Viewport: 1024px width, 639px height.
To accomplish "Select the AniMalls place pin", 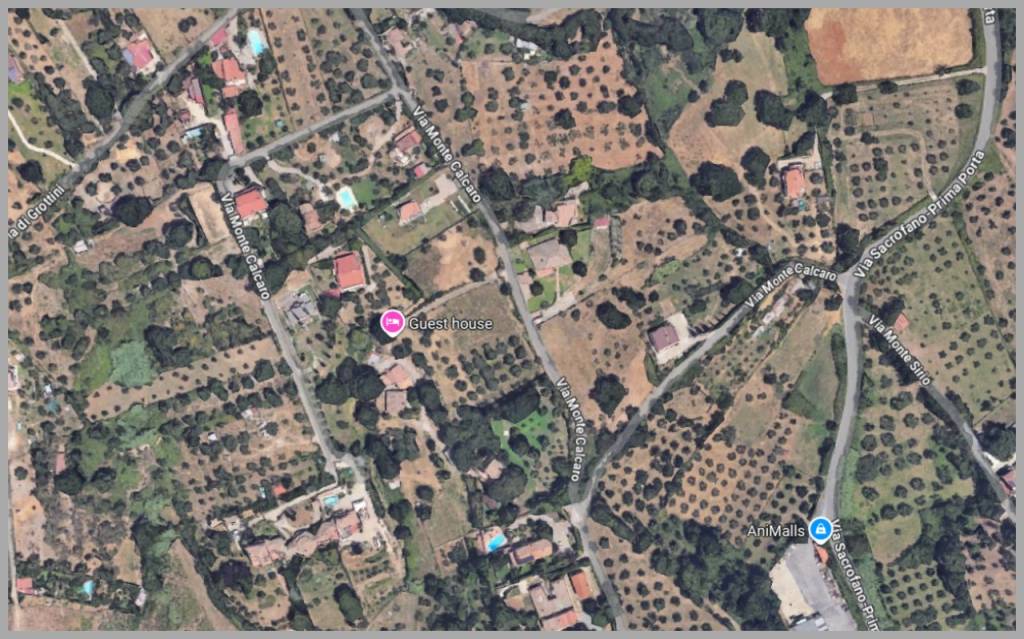I will 821,527.
